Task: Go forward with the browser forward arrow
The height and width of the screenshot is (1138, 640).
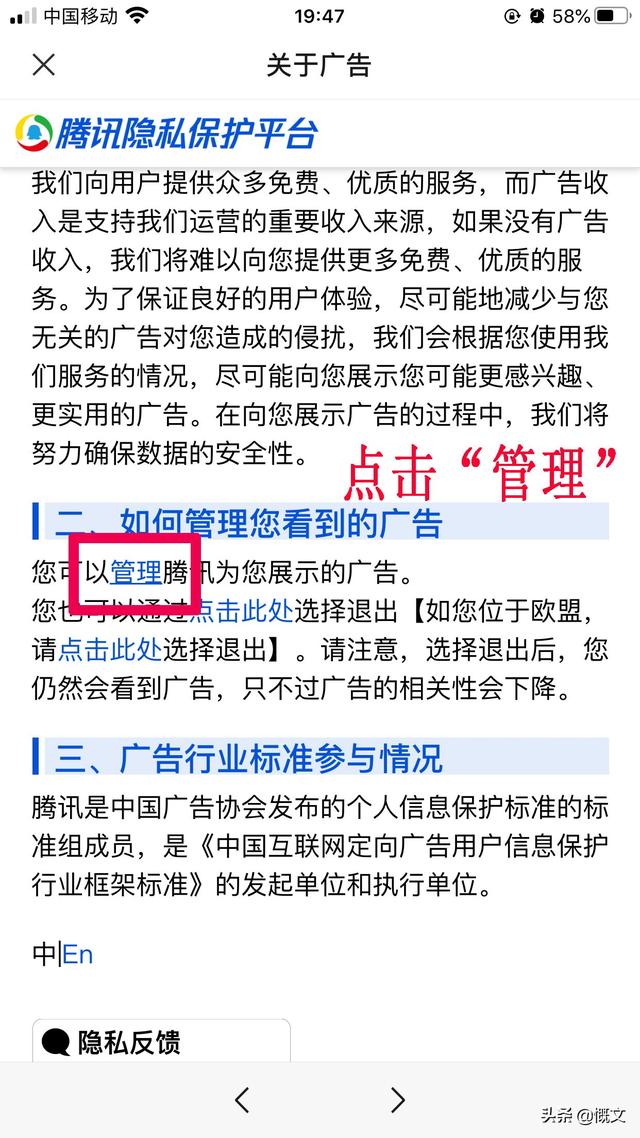Action: click(x=398, y=1100)
